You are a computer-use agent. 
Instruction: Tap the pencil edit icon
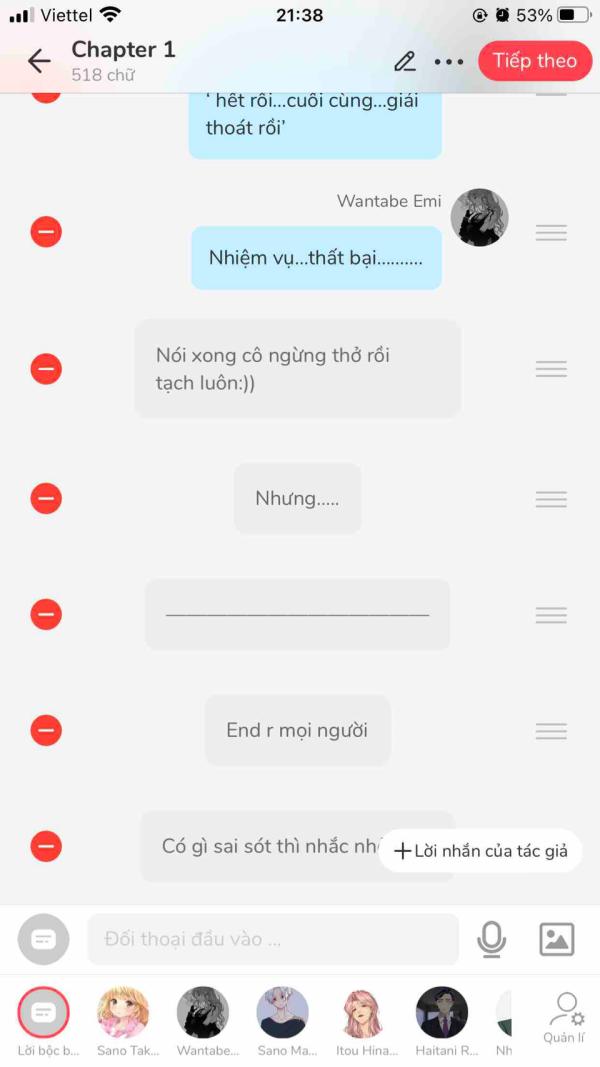pyautogui.click(x=405, y=61)
